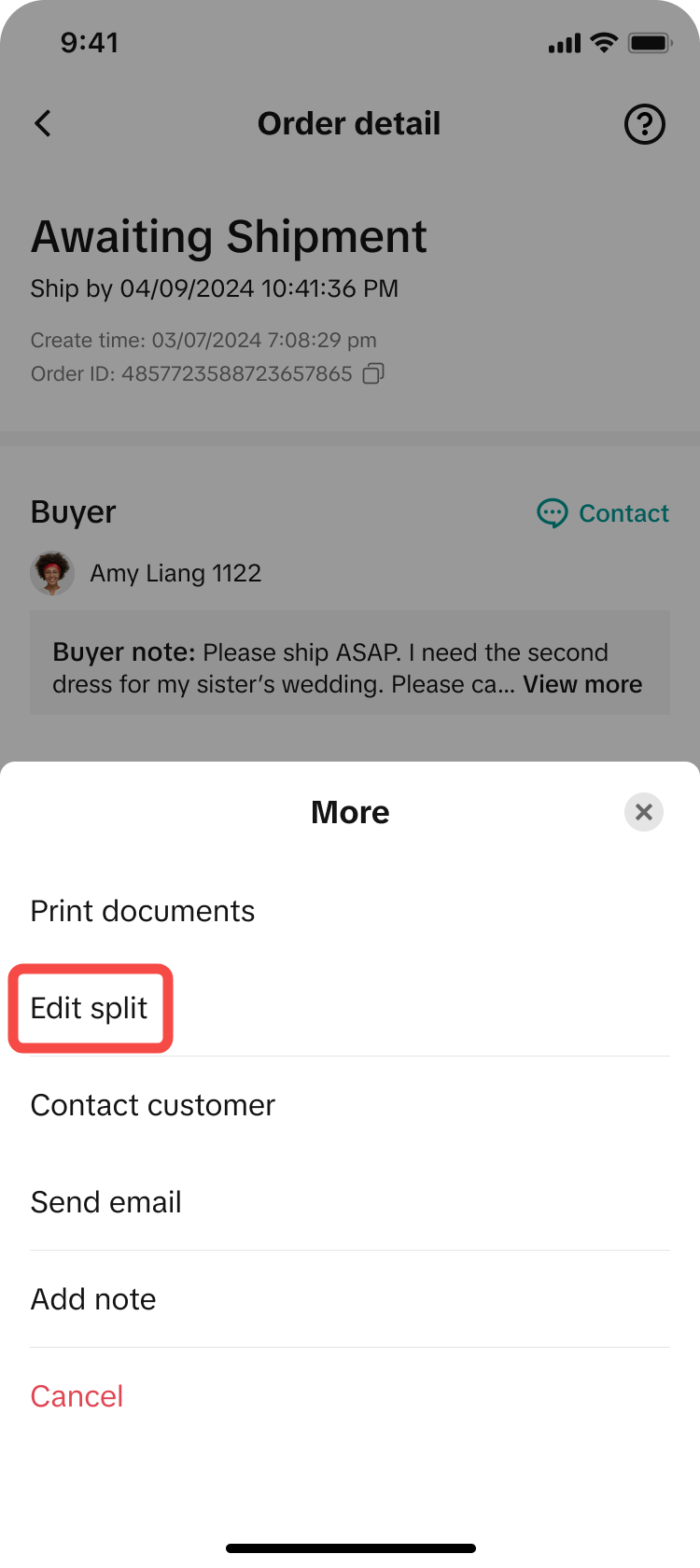Open Contact customer

tap(153, 1105)
